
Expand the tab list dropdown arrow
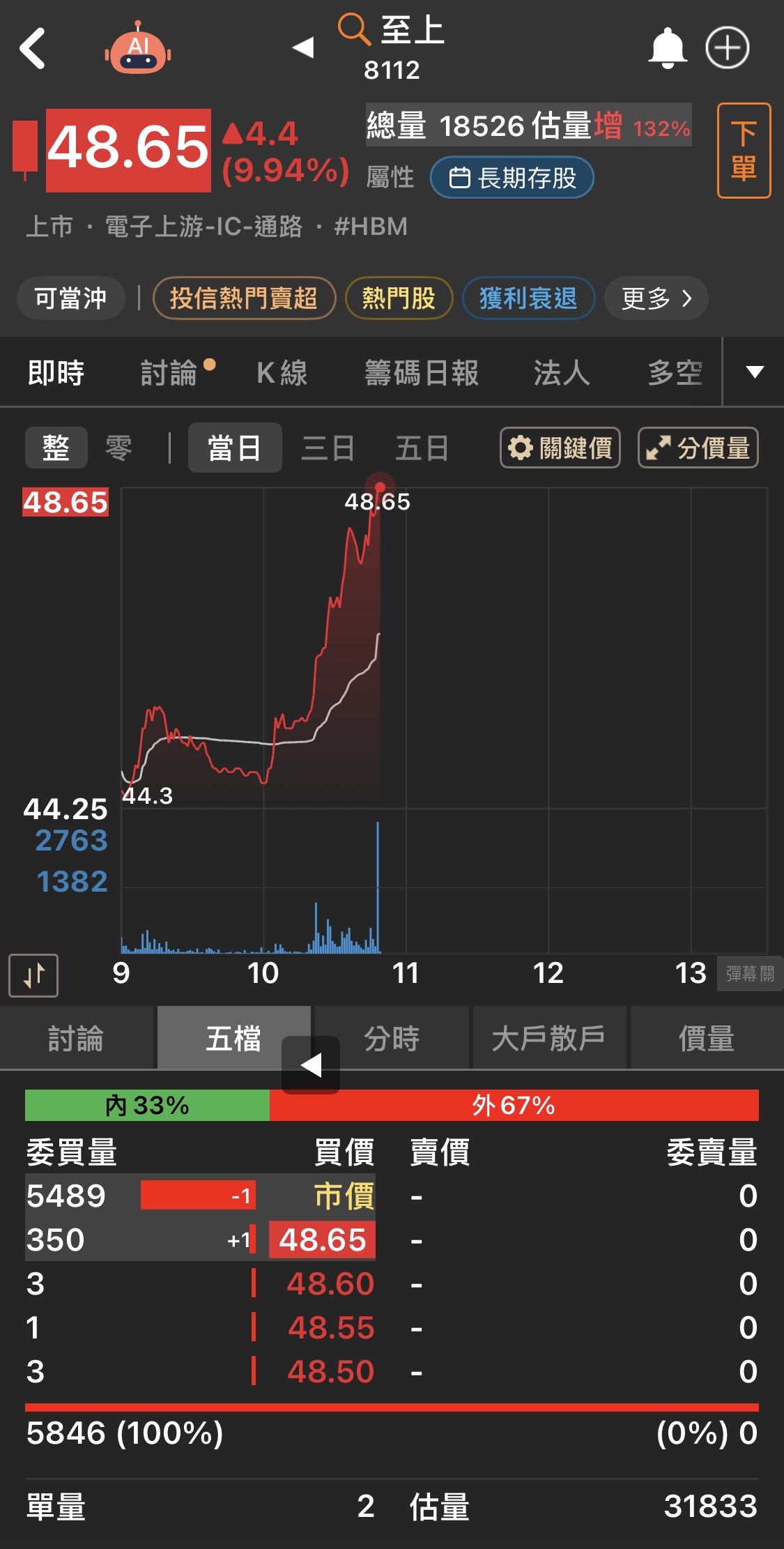tap(754, 372)
